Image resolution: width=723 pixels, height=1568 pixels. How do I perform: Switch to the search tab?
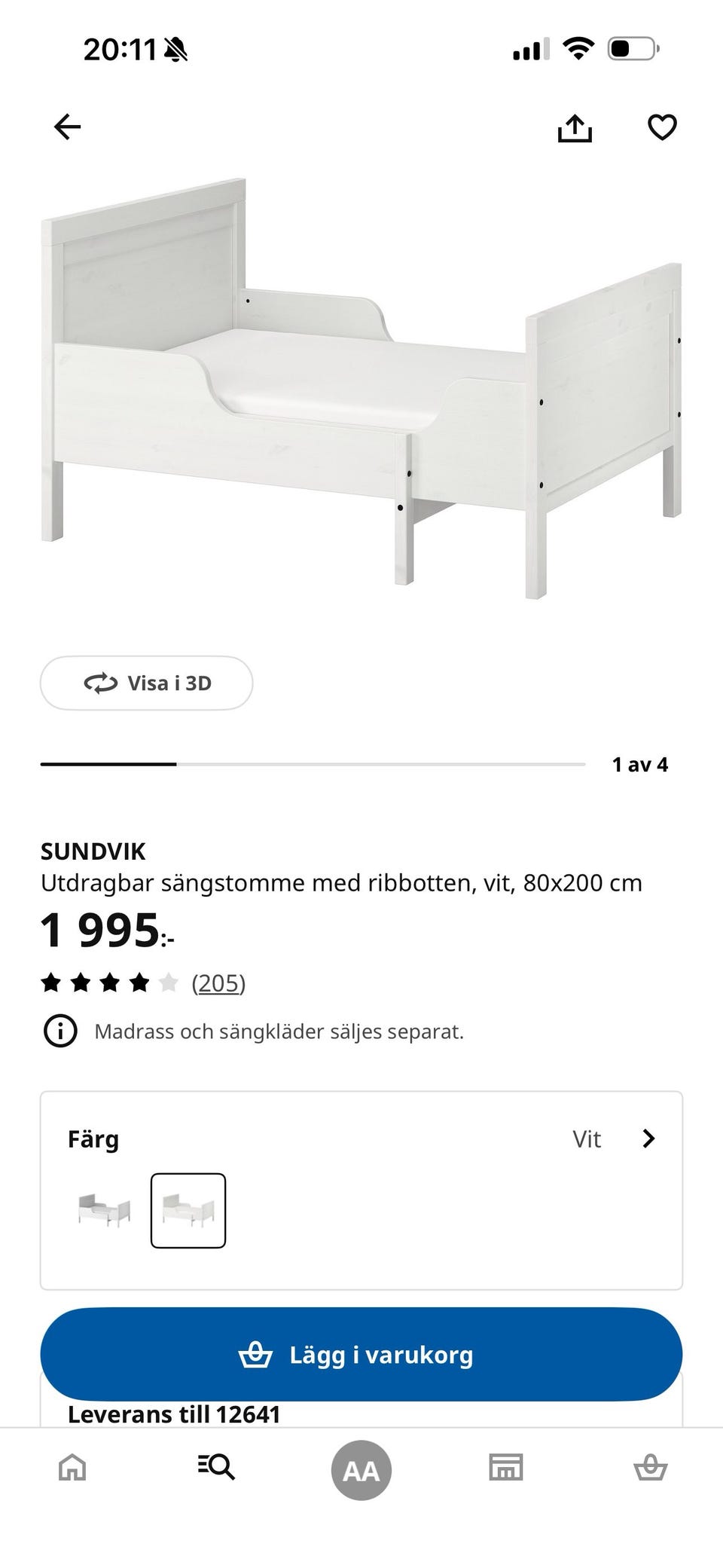coord(217,1467)
